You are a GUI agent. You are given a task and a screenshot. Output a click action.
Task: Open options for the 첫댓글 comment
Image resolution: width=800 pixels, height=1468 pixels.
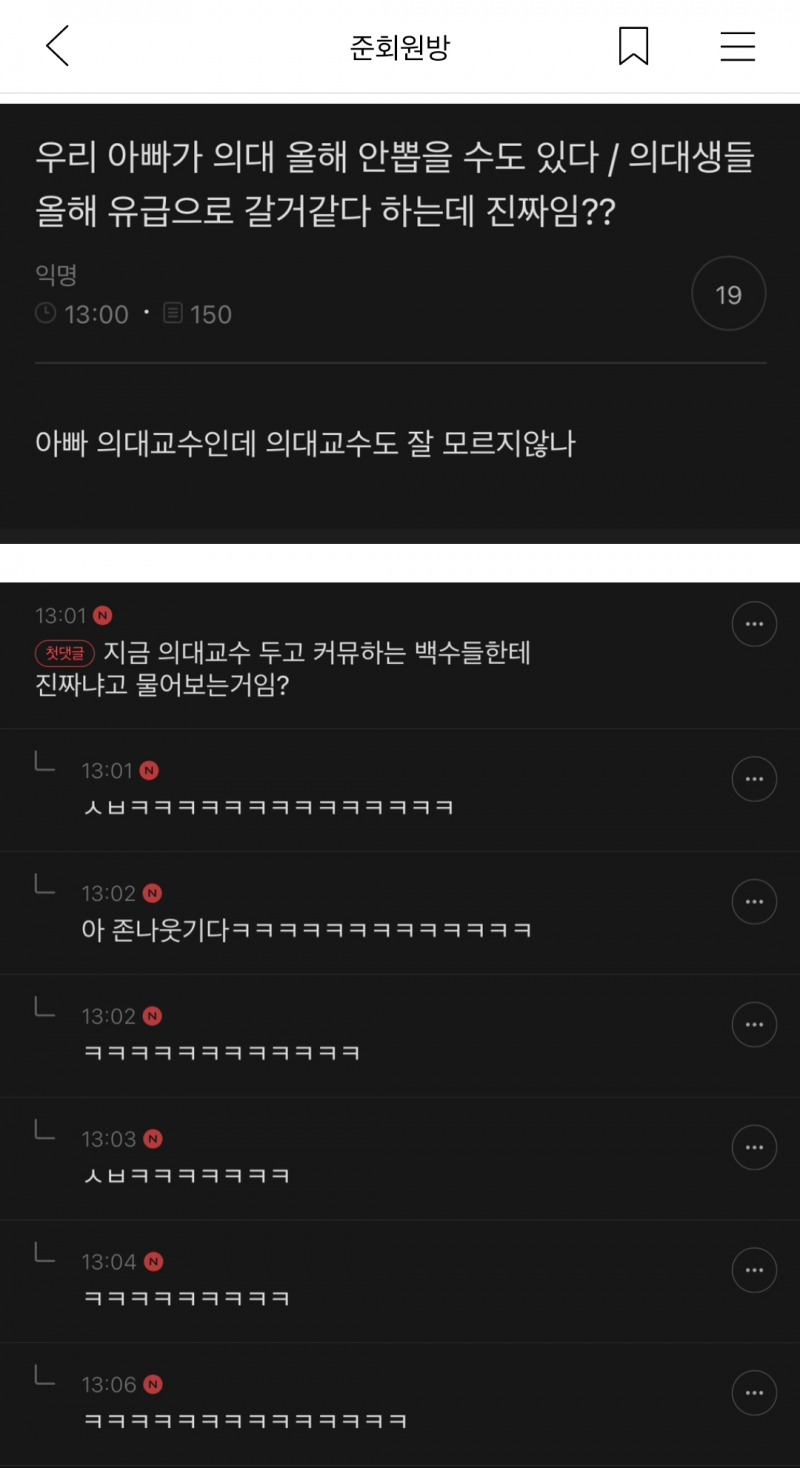754,625
